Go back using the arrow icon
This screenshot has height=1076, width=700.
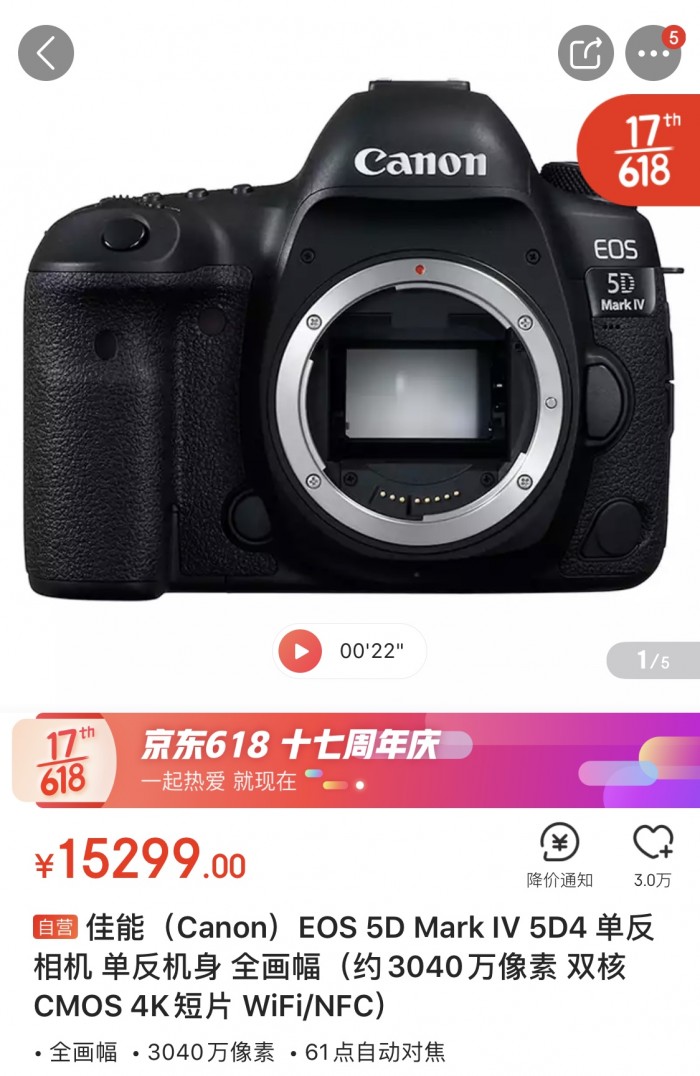click(x=46, y=53)
